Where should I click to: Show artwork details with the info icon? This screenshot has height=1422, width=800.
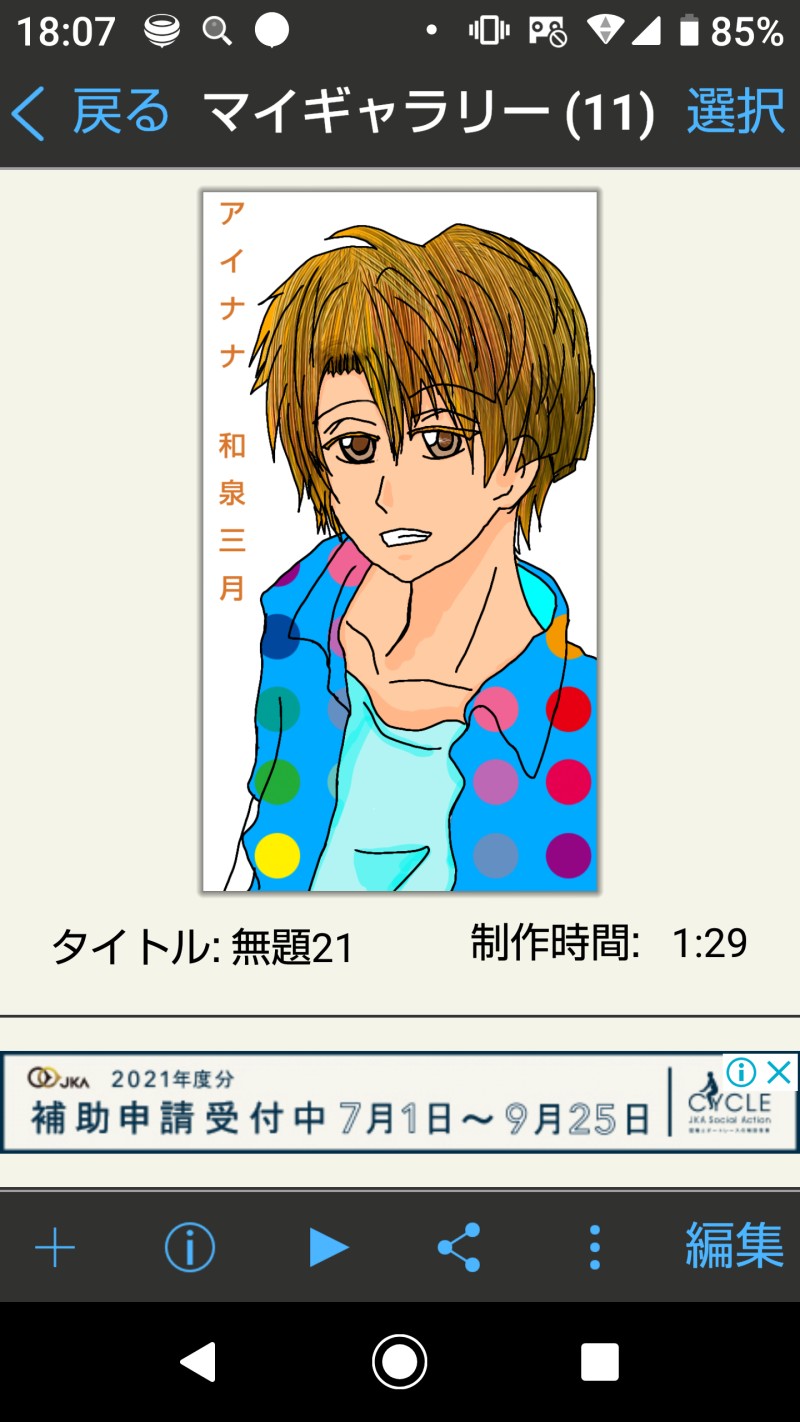point(190,1248)
